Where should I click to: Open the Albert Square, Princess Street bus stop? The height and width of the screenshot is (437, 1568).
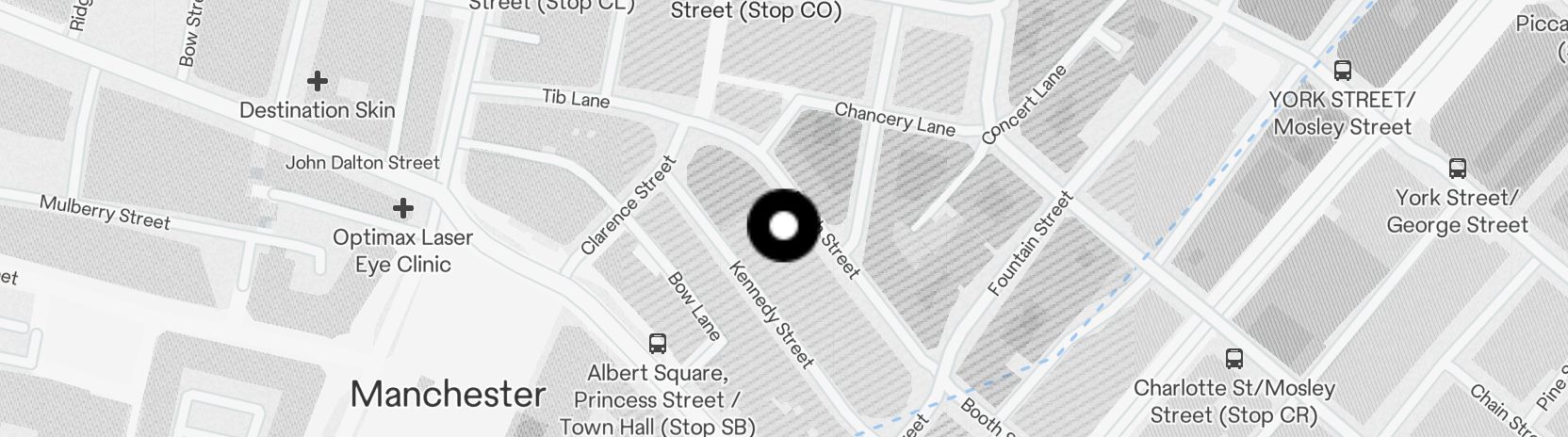point(658,344)
